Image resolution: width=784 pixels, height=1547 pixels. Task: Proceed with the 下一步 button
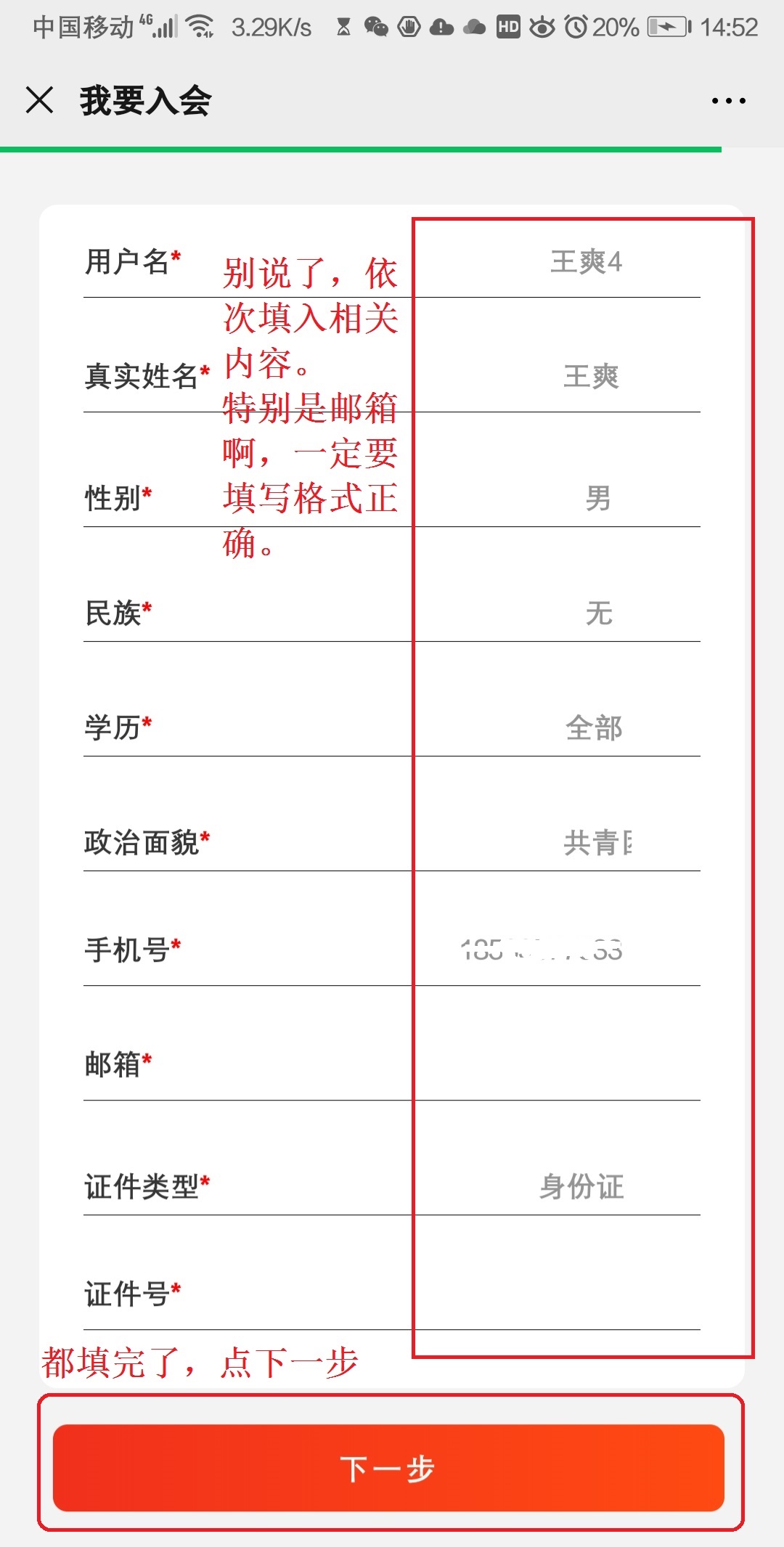388,1469
